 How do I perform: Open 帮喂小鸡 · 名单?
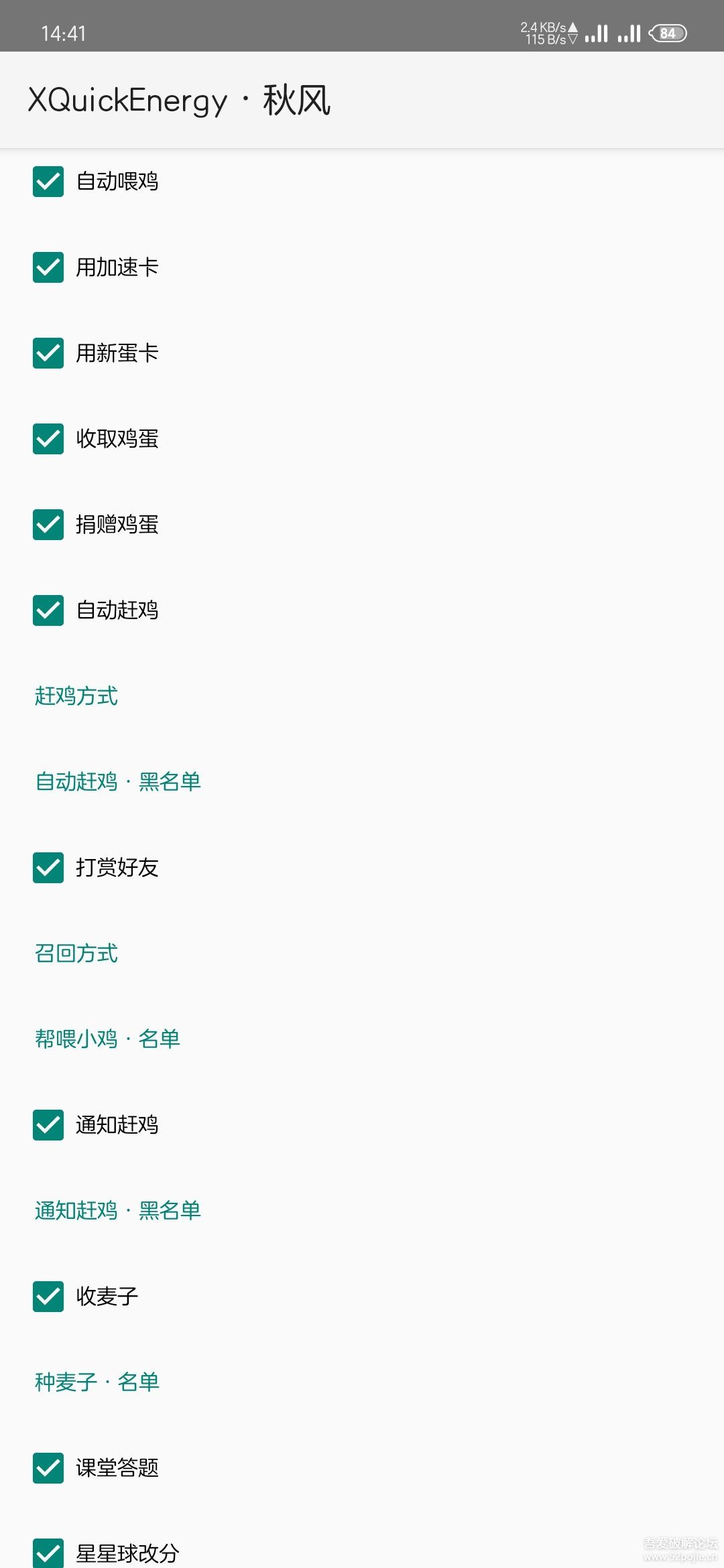tap(107, 1039)
